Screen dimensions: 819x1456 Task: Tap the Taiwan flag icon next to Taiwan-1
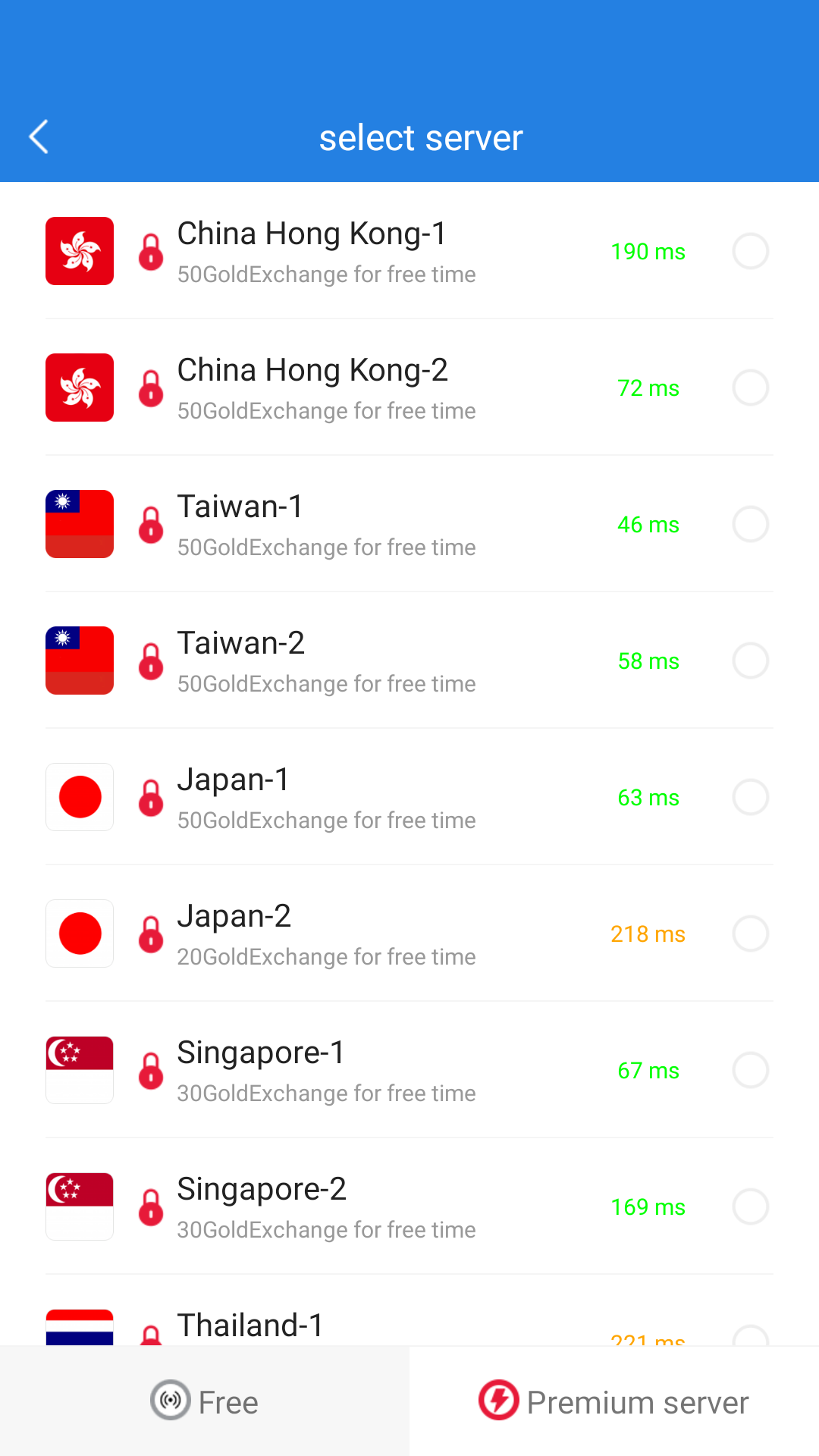click(79, 524)
